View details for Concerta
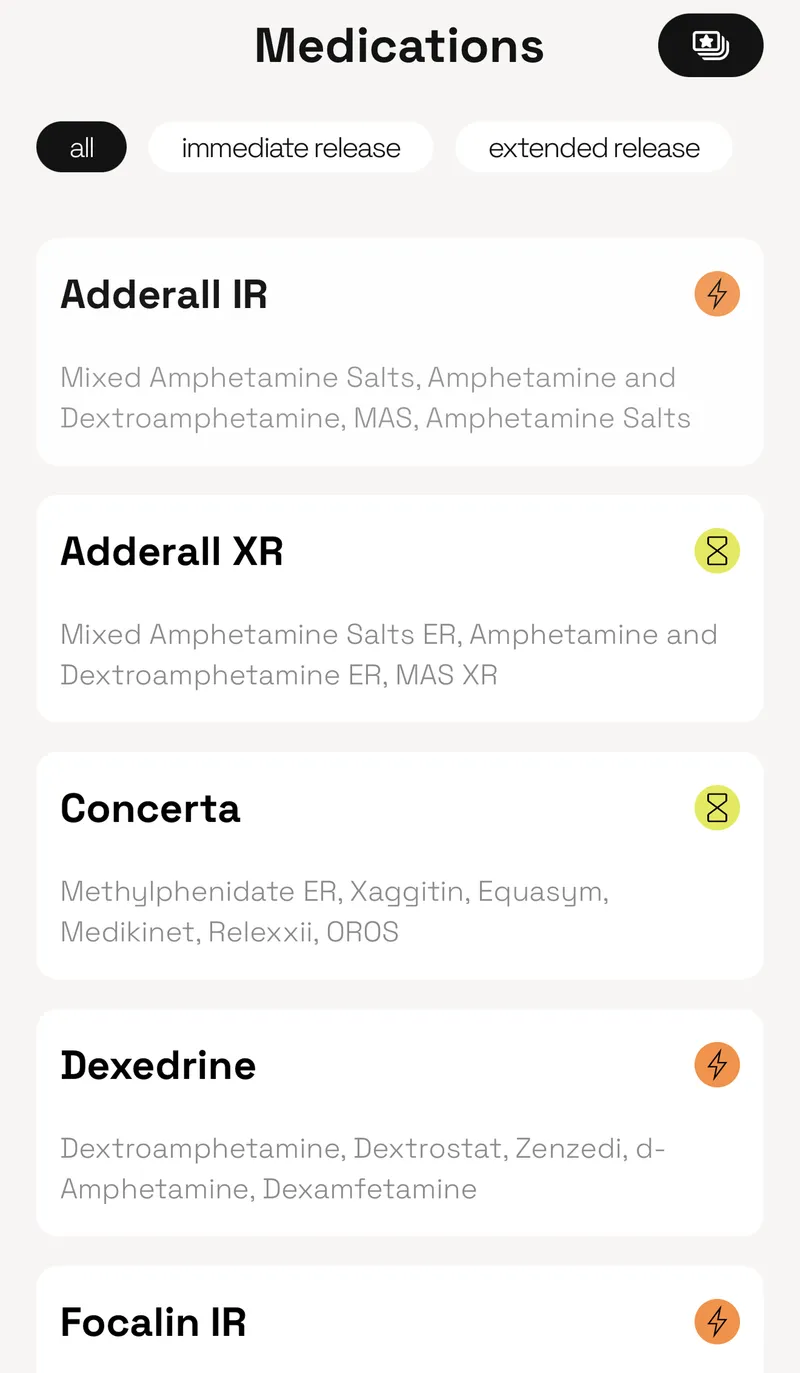 (x=400, y=864)
